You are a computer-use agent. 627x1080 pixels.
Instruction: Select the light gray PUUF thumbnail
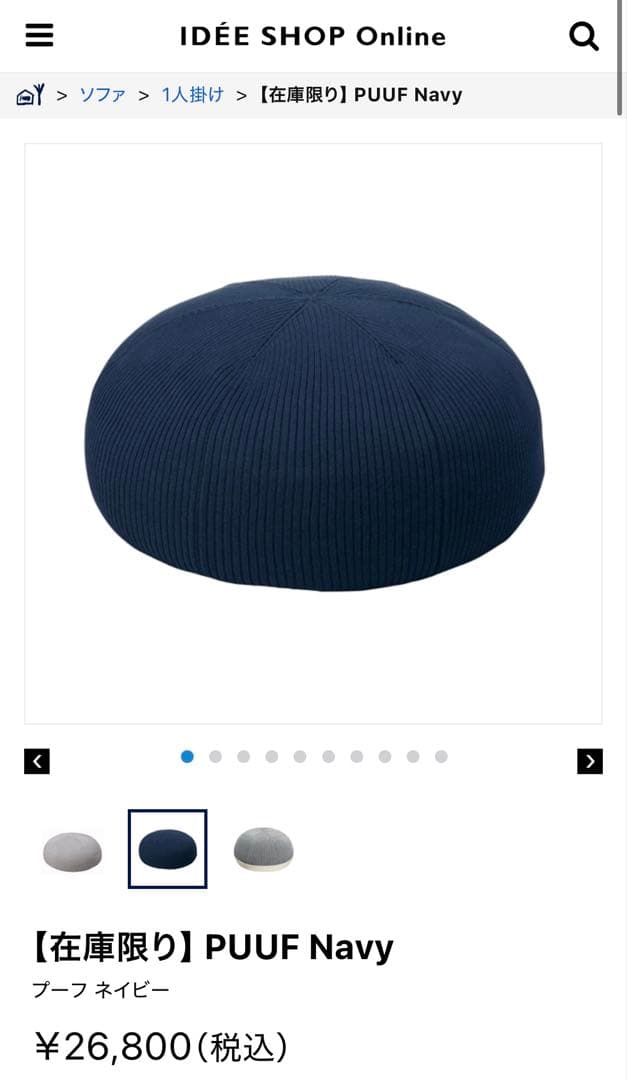[x=72, y=850]
